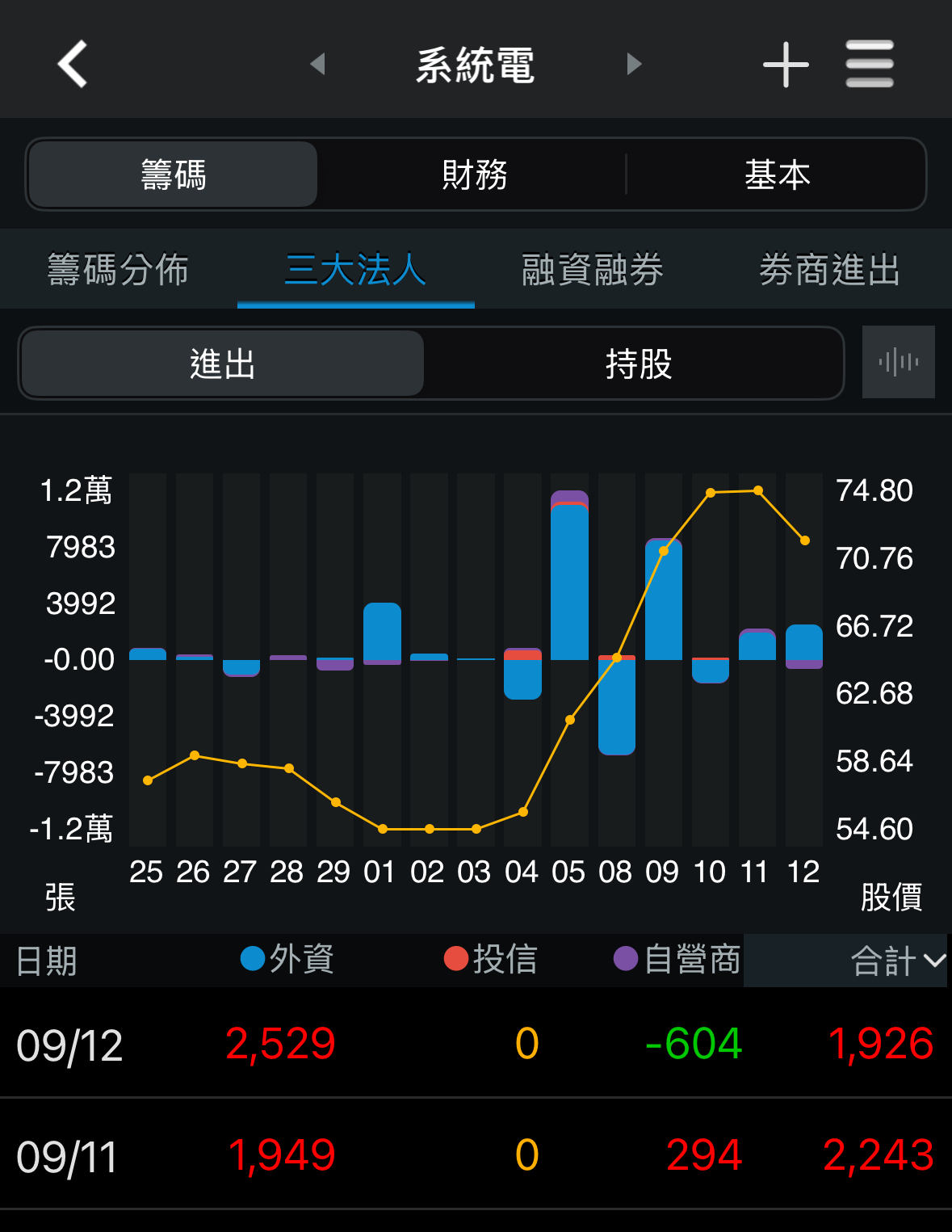Viewport: 952px width, 1232px height.
Task: Tap the chart style icon beside 持股
Action: [x=898, y=362]
